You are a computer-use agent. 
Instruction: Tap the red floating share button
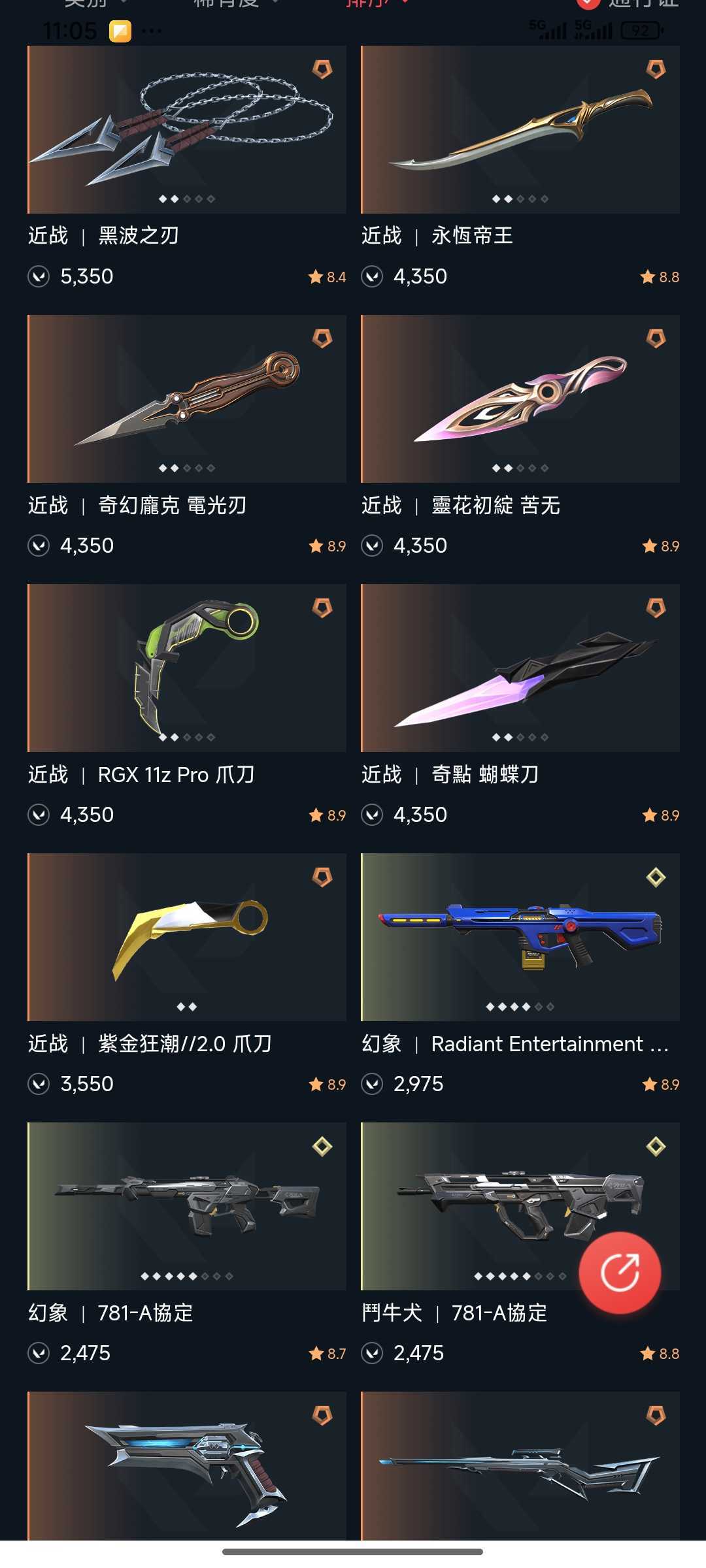(x=620, y=1272)
